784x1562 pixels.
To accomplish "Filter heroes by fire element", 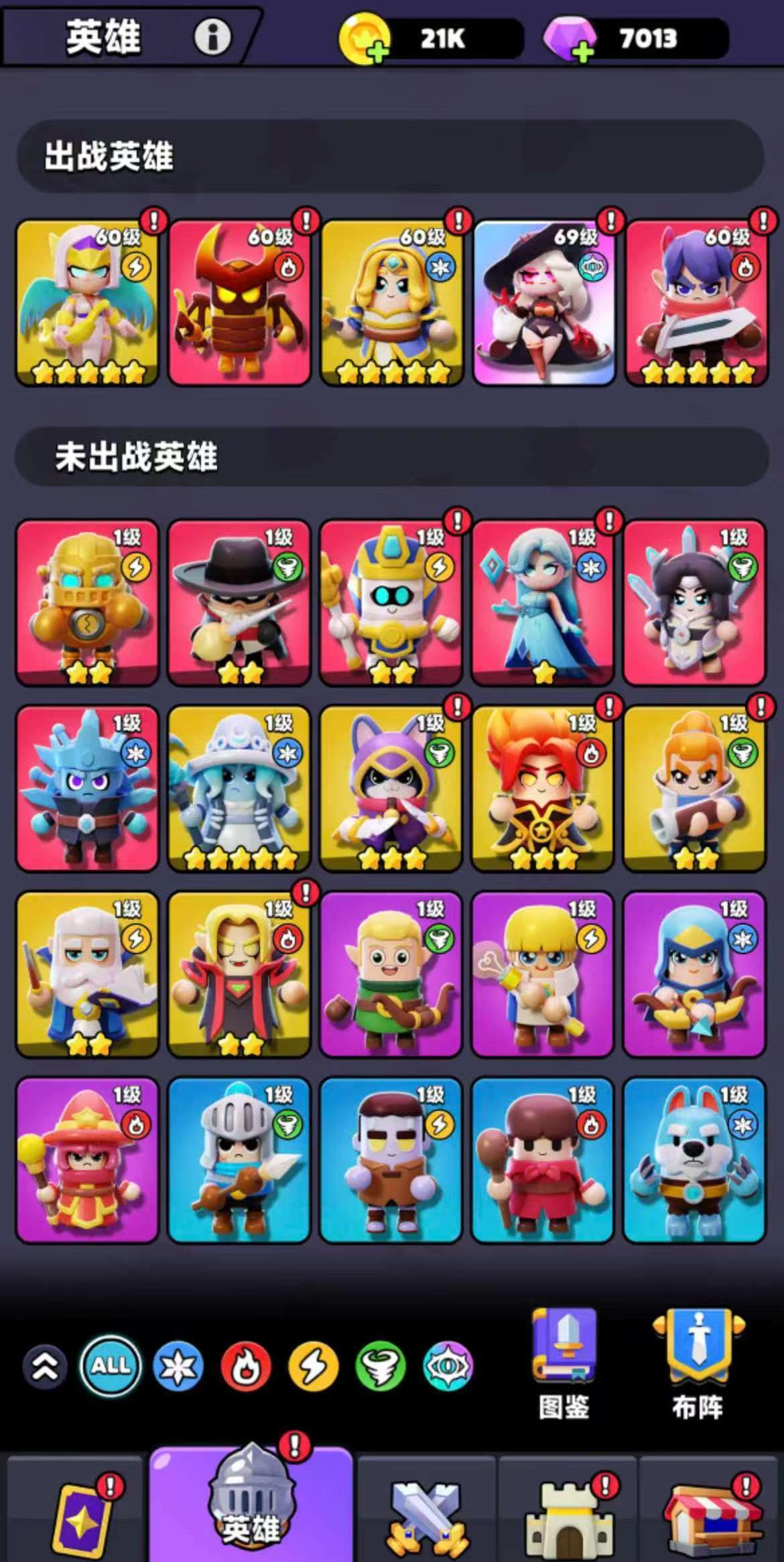I will [245, 1366].
